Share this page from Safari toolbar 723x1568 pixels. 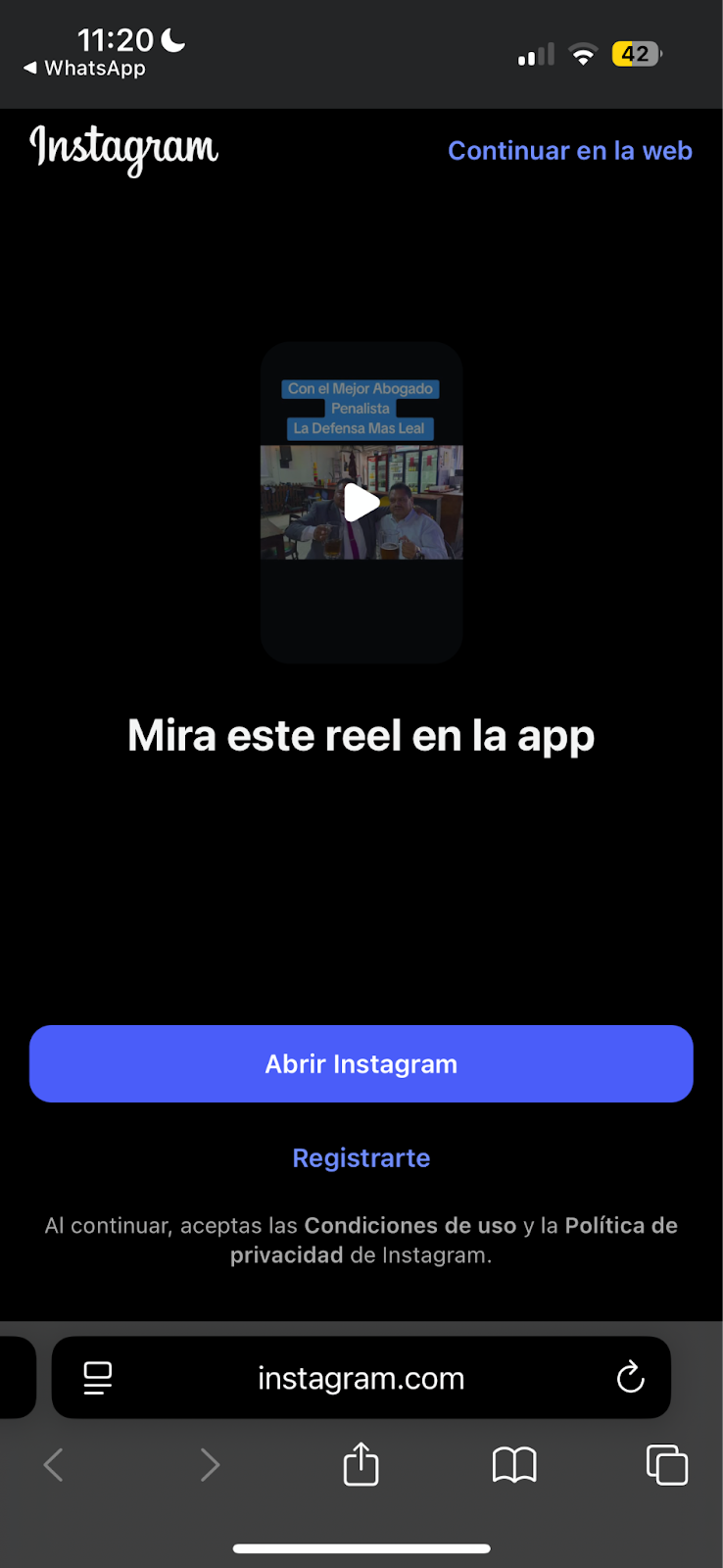point(361,1465)
